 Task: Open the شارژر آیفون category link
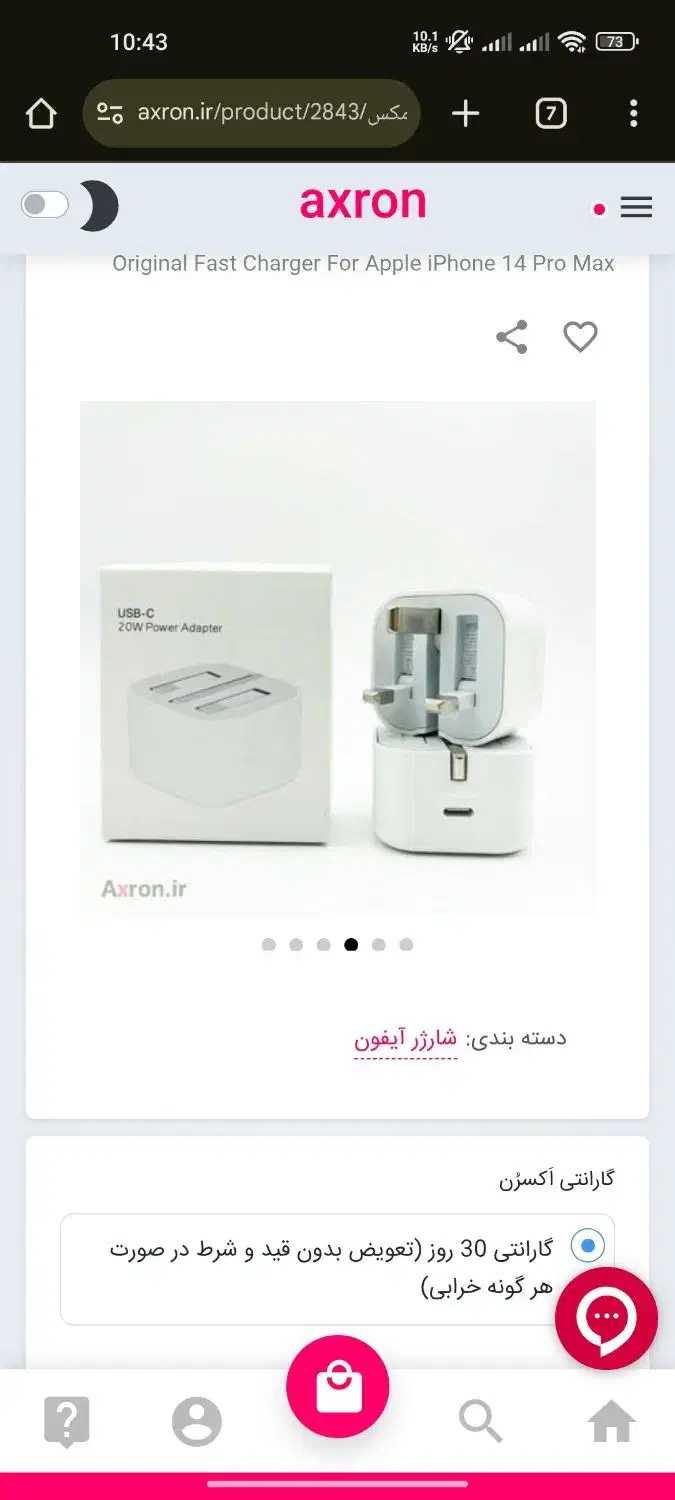tap(405, 1038)
